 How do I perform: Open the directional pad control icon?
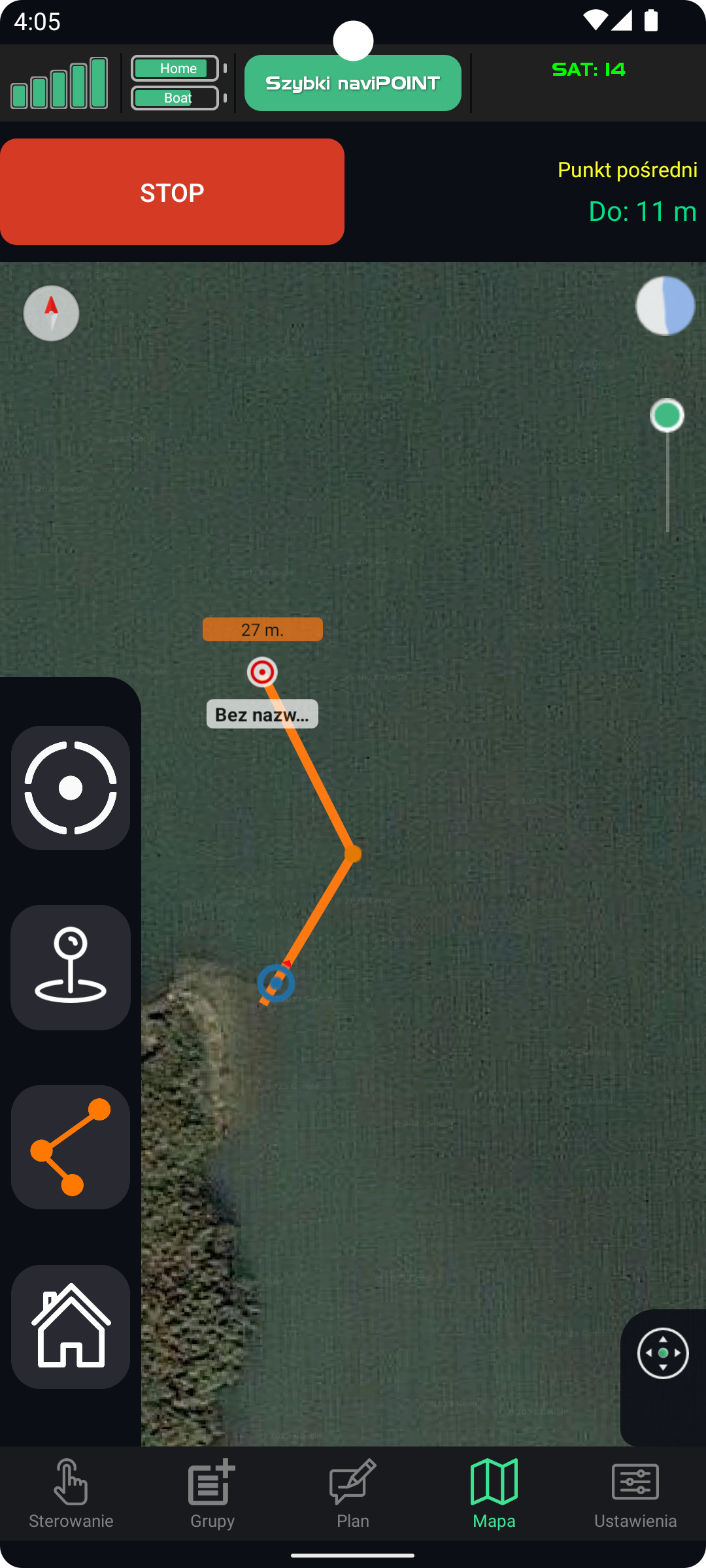[663, 1353]
